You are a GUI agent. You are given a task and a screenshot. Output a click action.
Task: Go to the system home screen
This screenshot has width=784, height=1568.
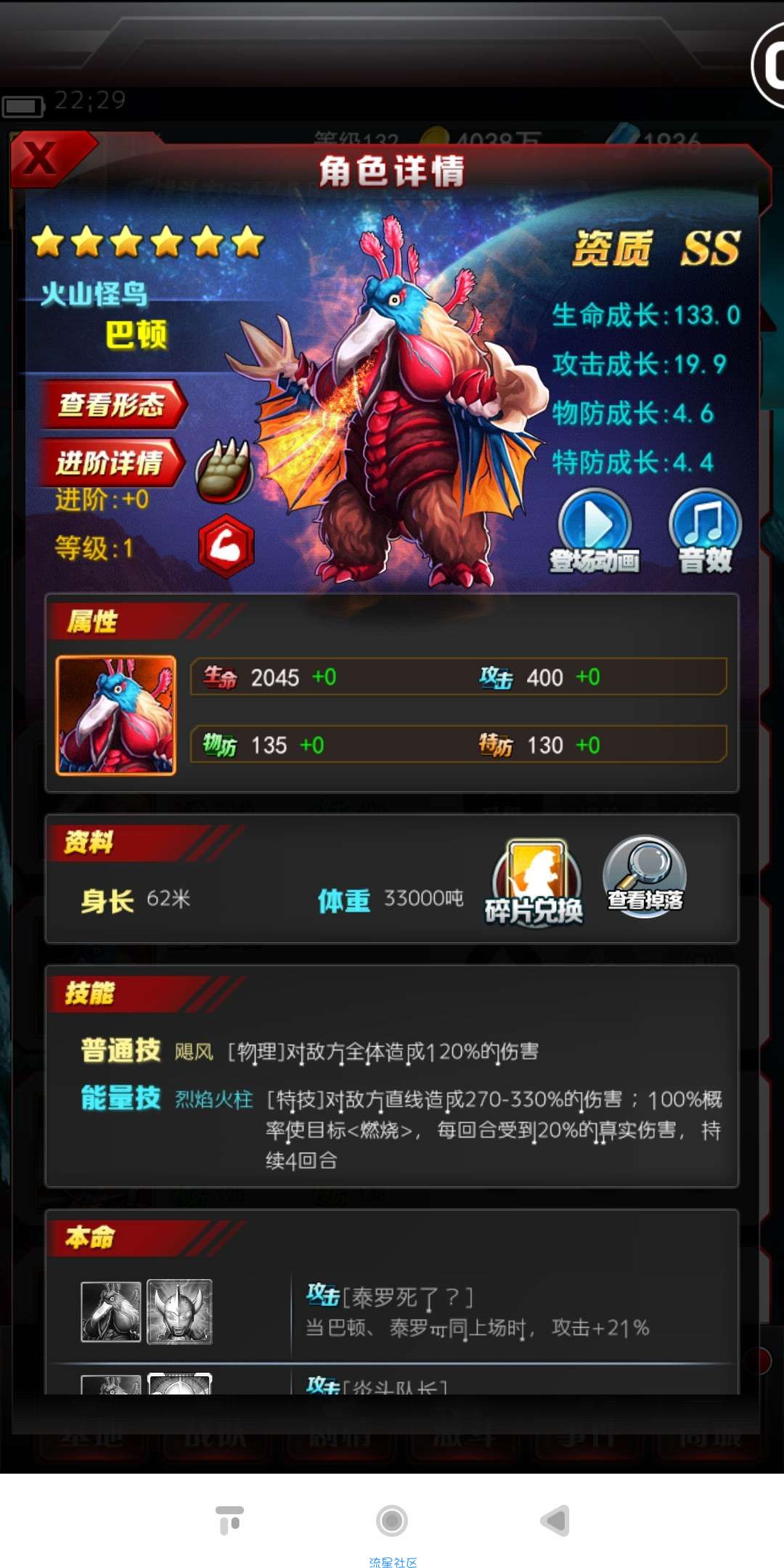point(392,1520)
